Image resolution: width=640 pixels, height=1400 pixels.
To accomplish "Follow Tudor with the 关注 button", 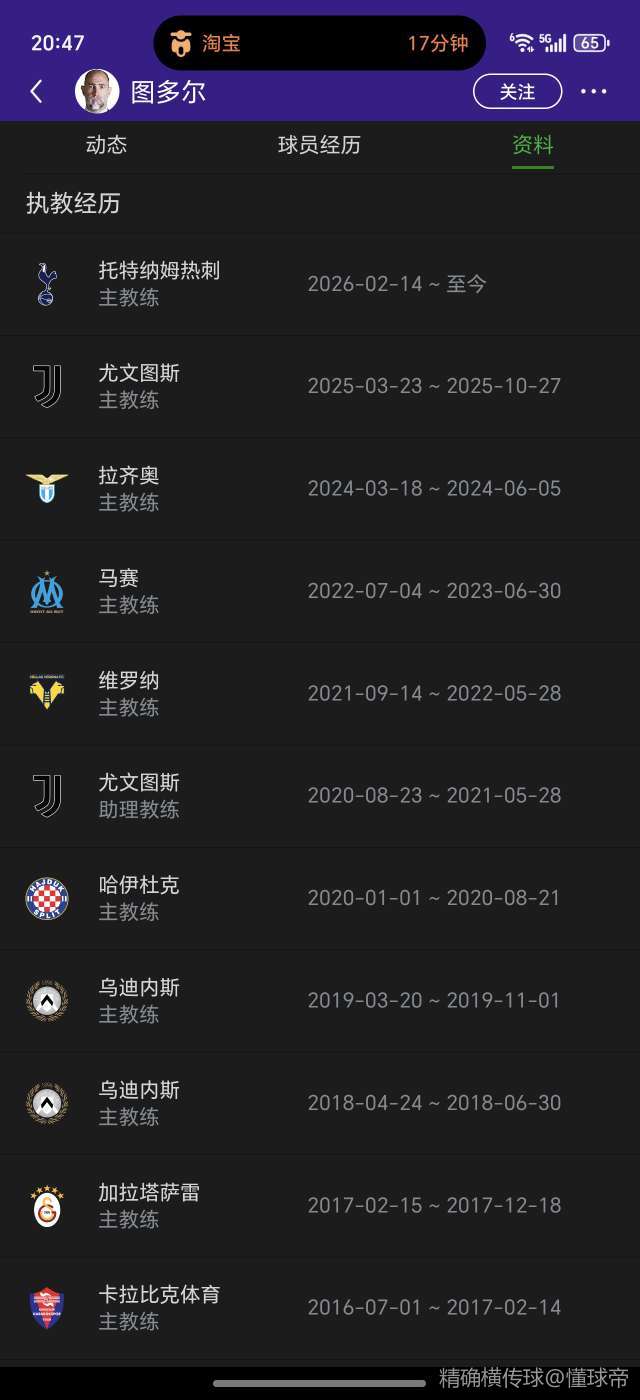I will (517, 92).
